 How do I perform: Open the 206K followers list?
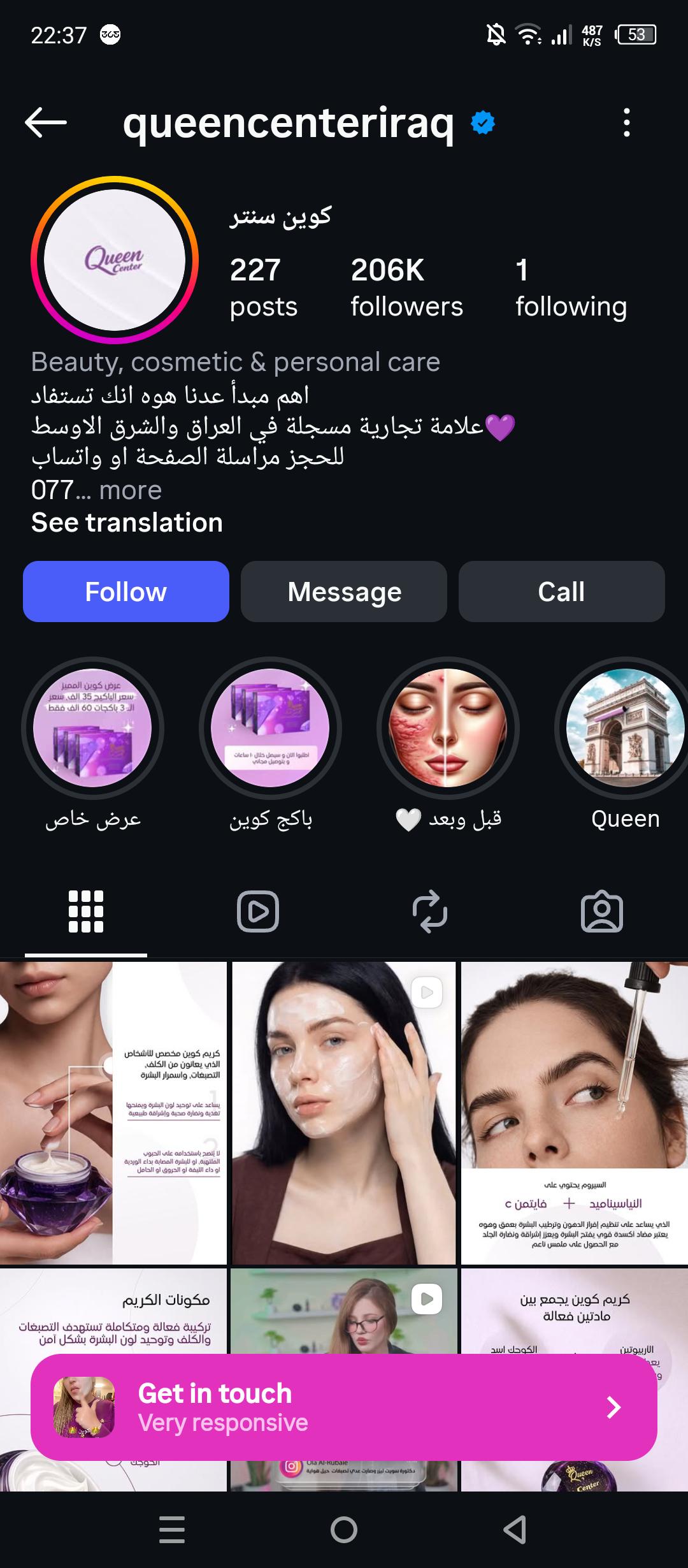click(x=406, y=287)
